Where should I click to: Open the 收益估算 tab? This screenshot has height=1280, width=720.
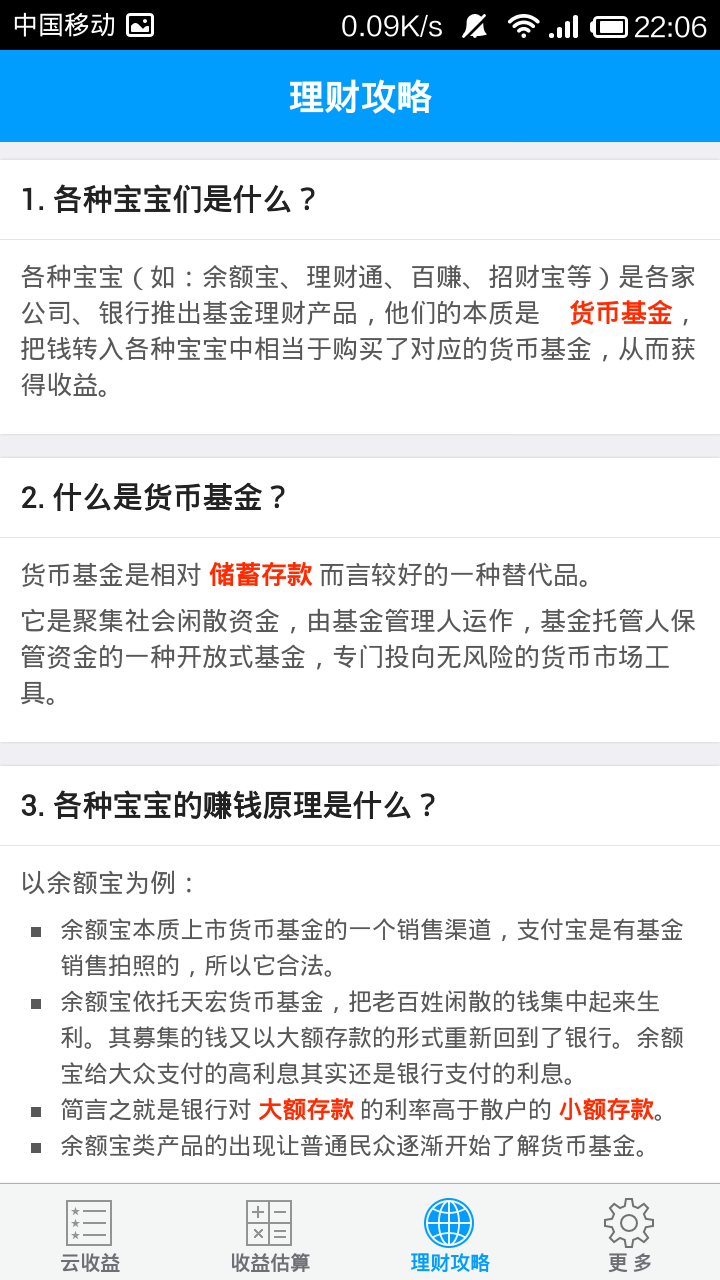point(270,1234)
